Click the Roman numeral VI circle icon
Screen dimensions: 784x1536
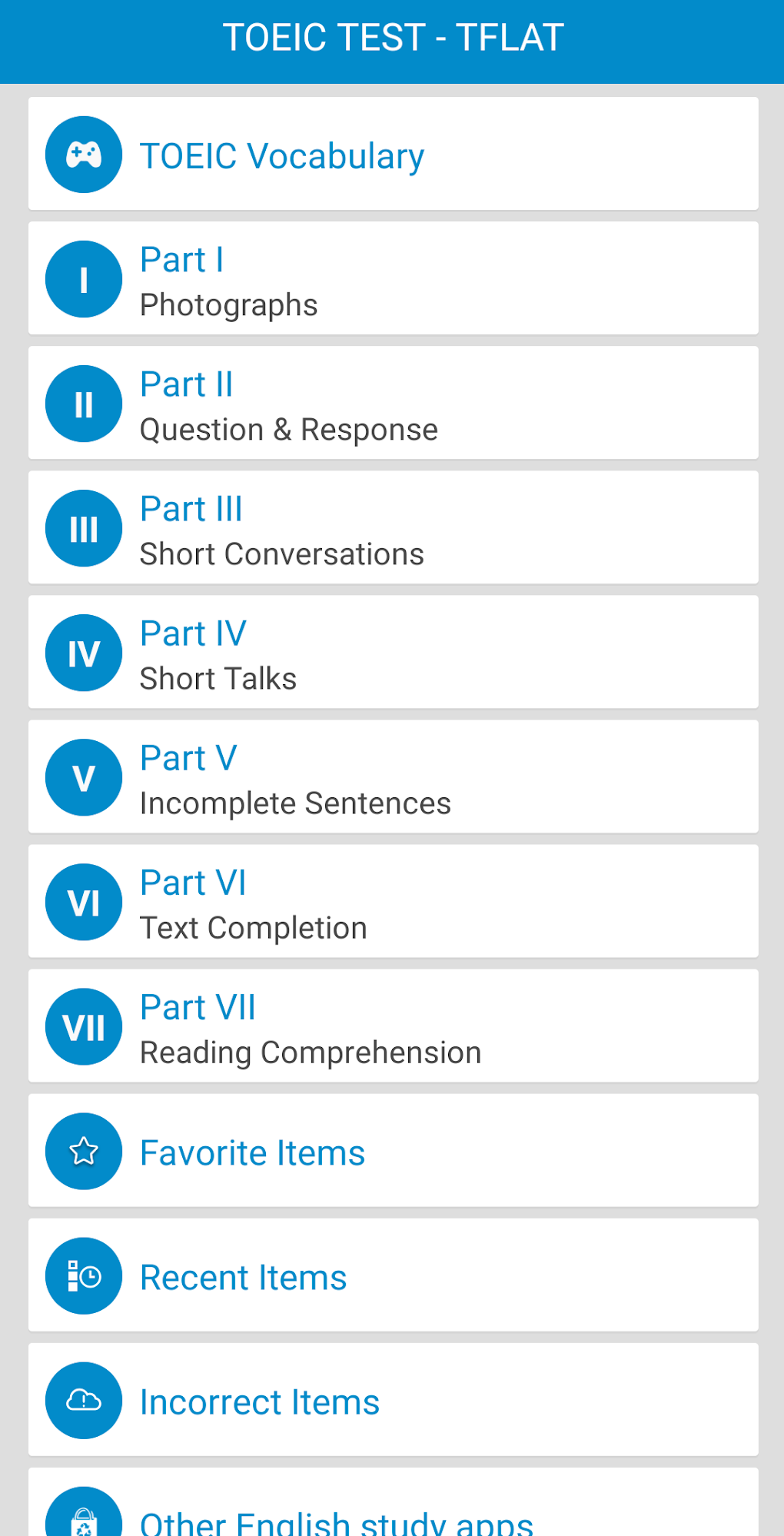(x=84, y=902)
